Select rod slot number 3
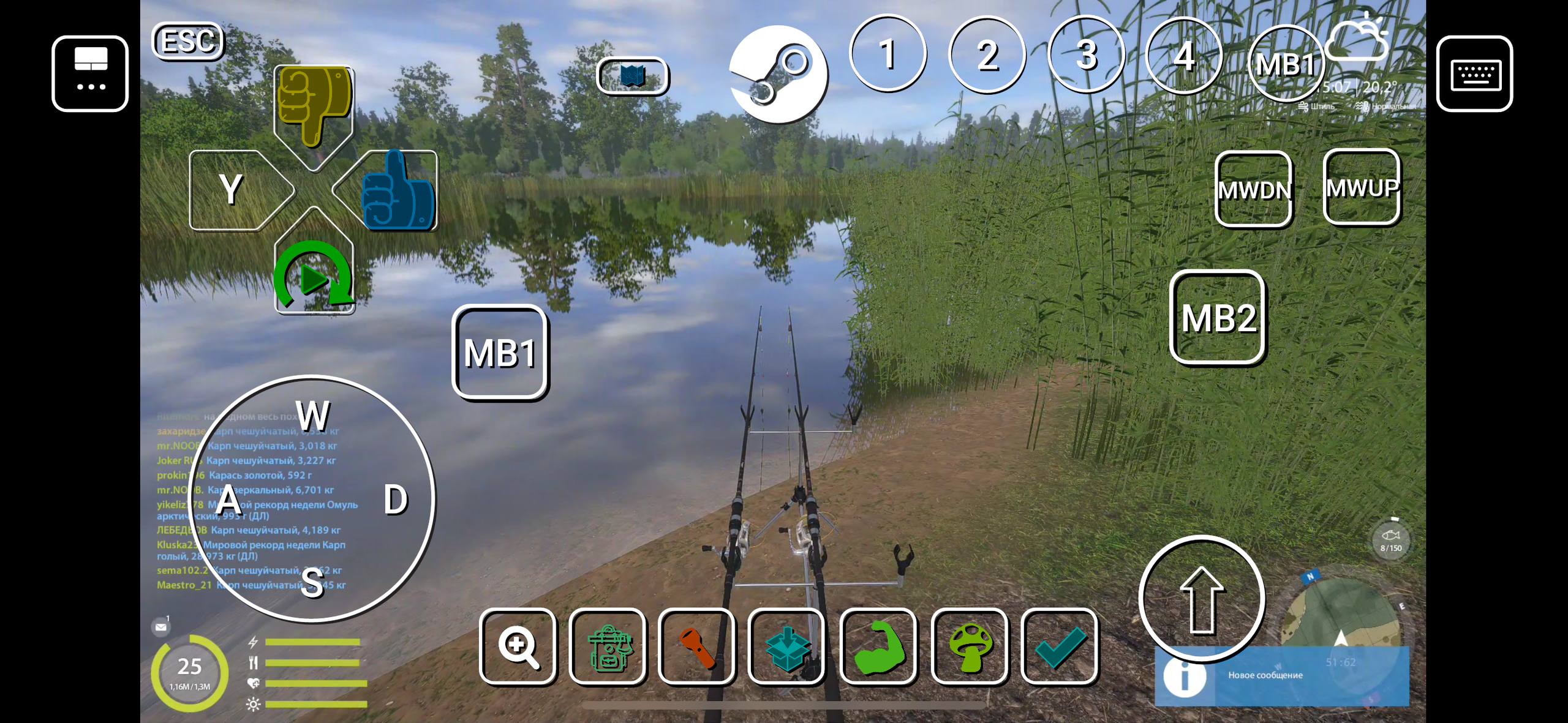The width and height of the screenshot is (1568, 723). 1086,55
